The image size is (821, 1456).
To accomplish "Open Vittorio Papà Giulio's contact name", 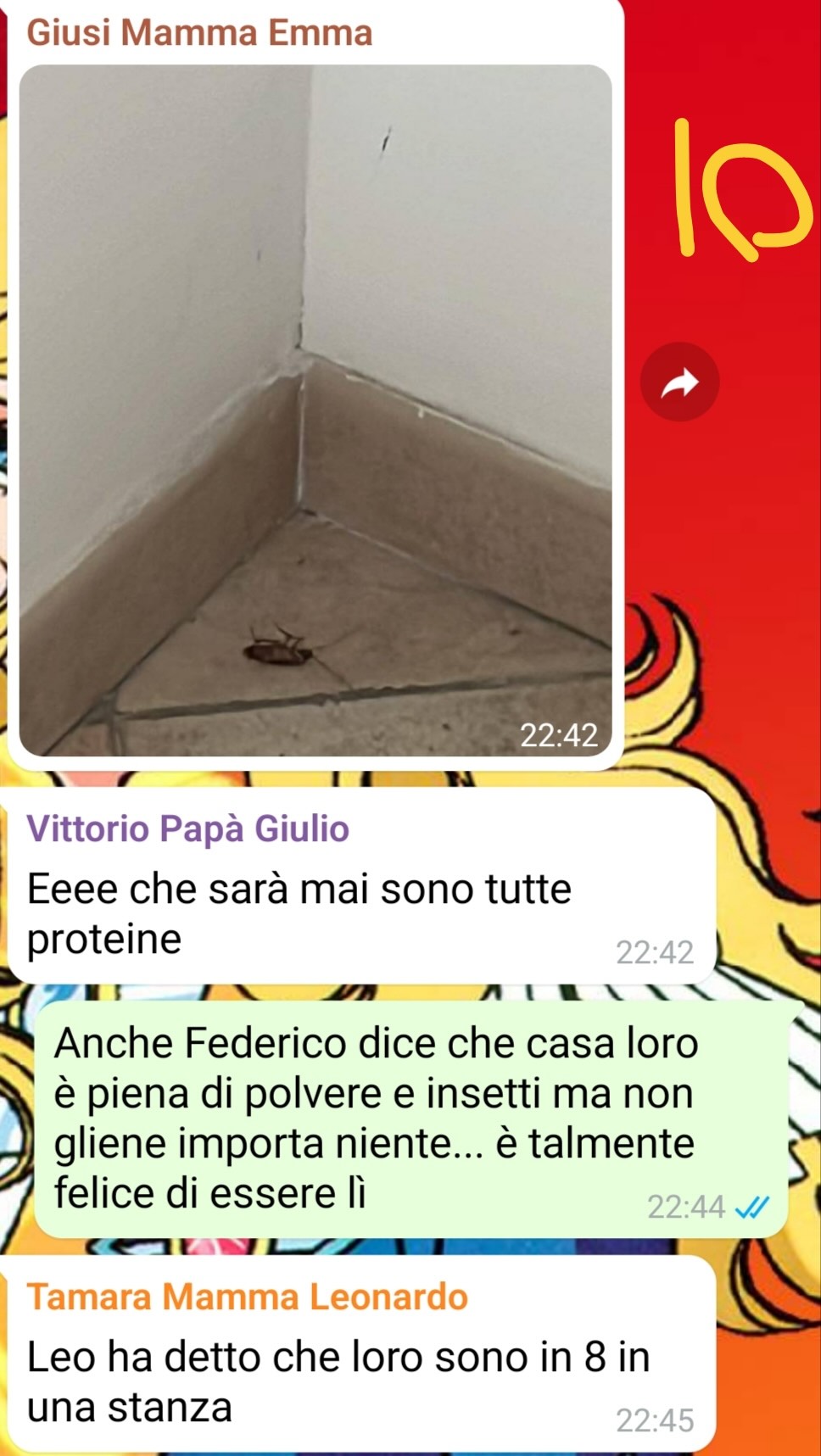I will click(x=187, y=828).
